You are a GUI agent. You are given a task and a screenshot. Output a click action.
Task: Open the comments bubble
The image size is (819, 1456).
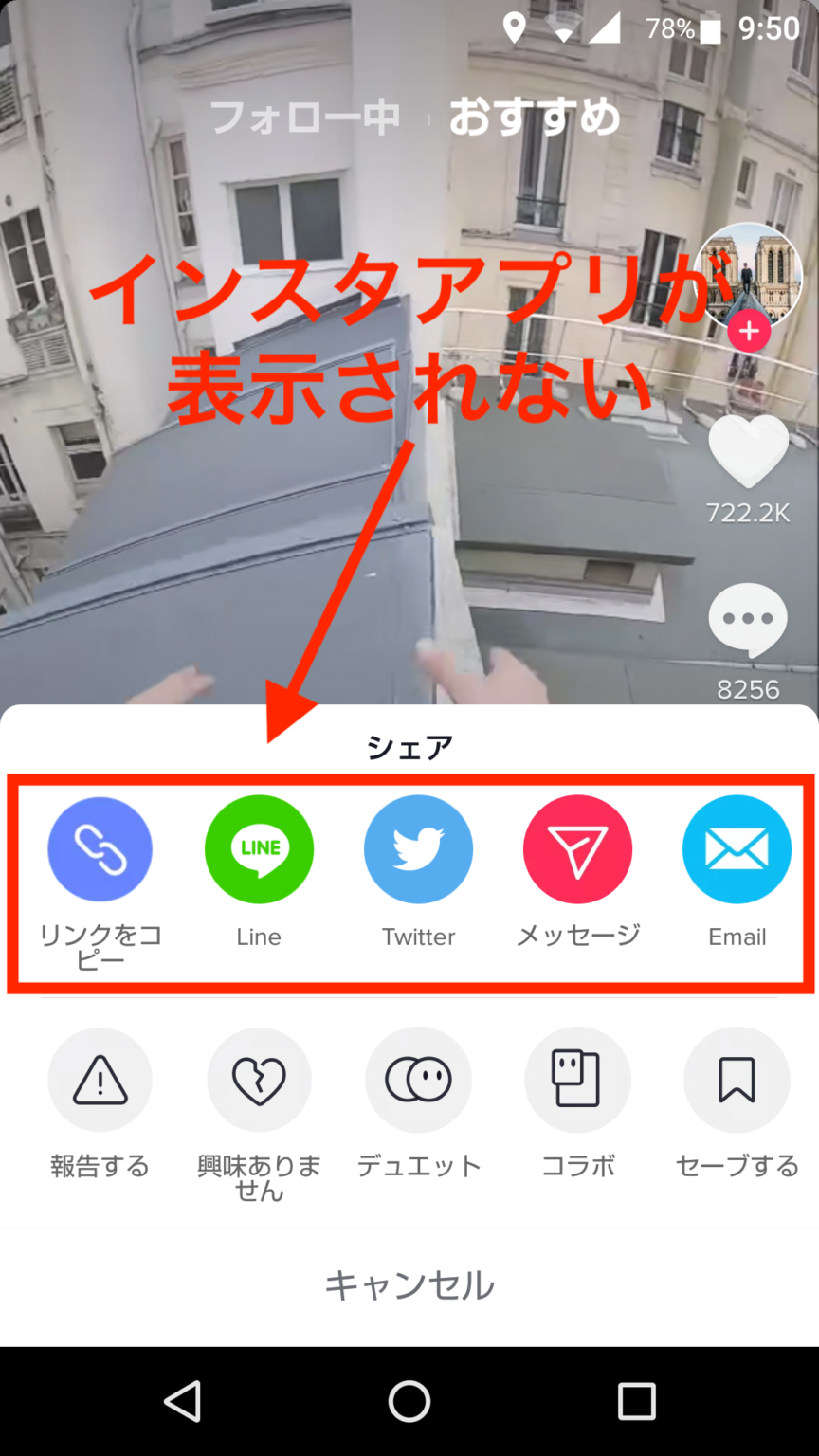pyautogui.click(x=748, y=620)
